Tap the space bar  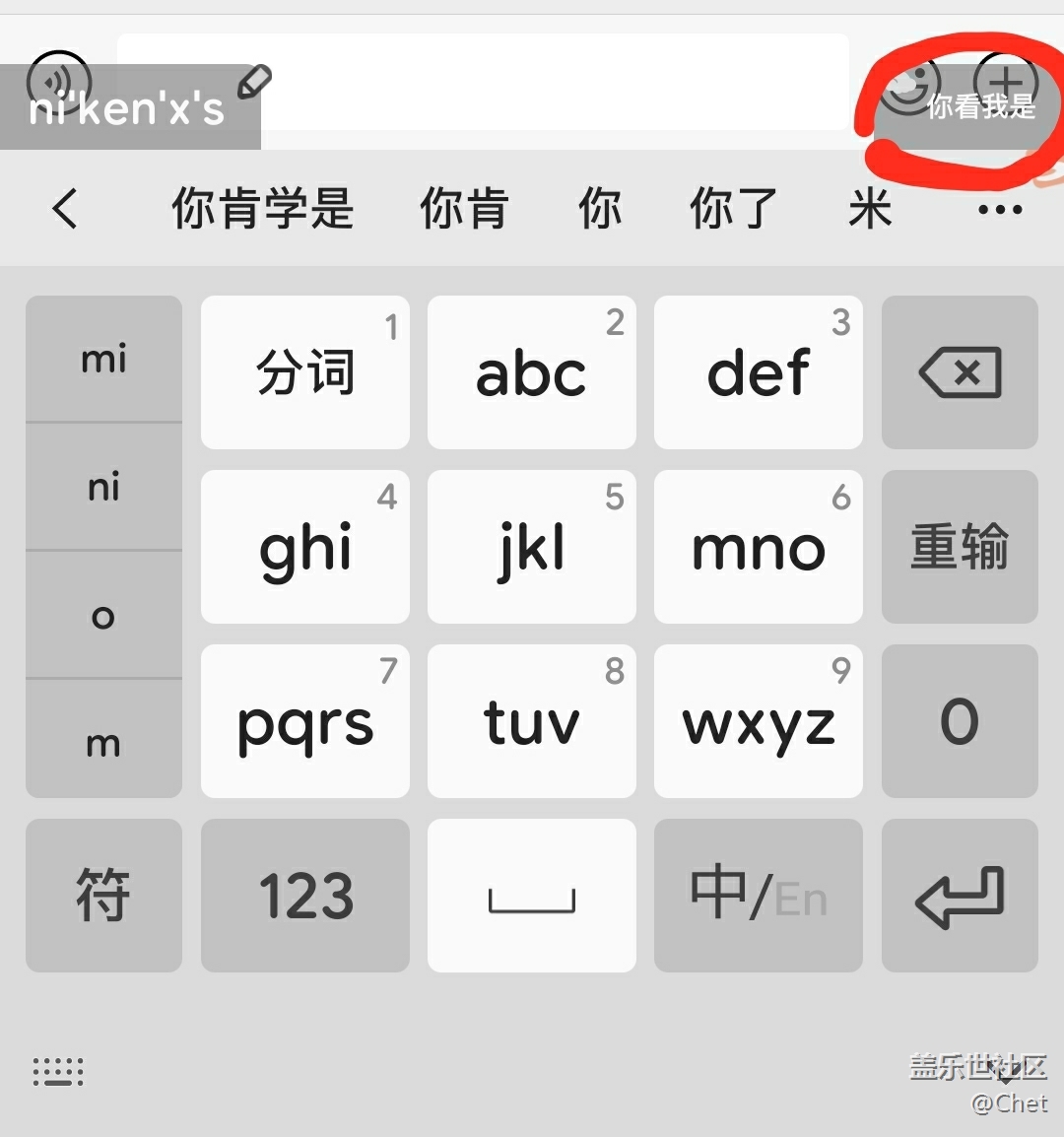point(532,896)
